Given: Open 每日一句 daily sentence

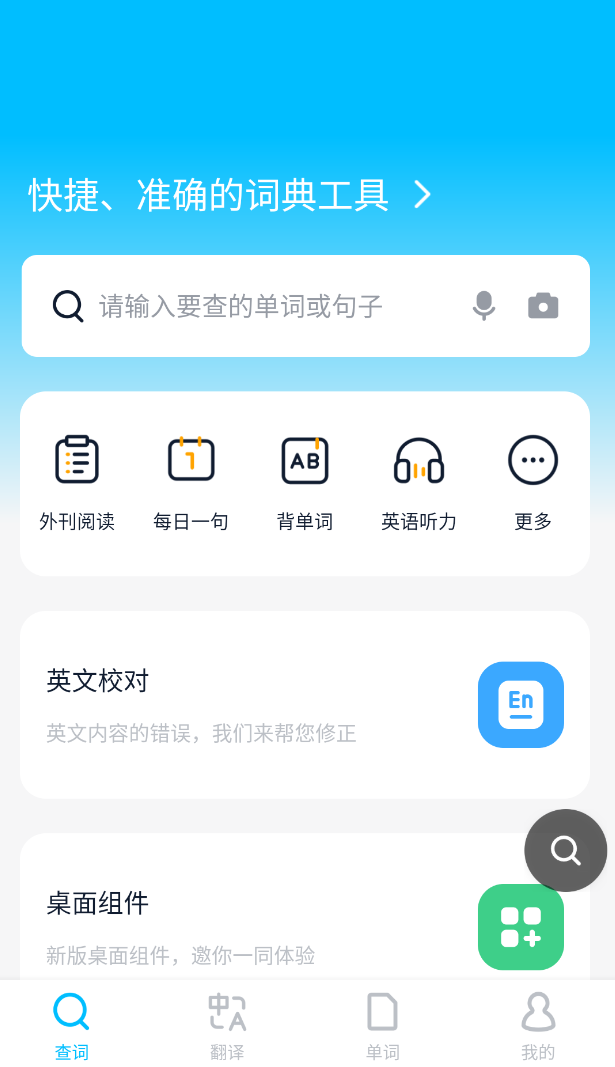Looking at the screenshot, I should [x=191, y=480].
